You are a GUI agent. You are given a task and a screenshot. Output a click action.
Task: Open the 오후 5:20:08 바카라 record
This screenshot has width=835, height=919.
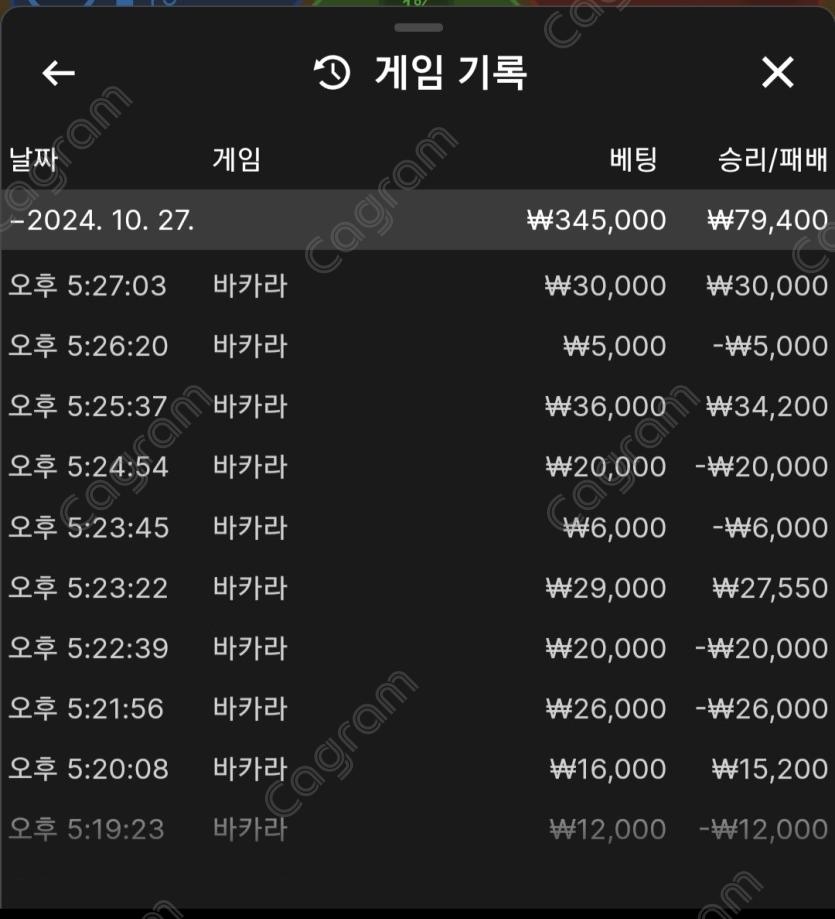[x=417, y=769]
